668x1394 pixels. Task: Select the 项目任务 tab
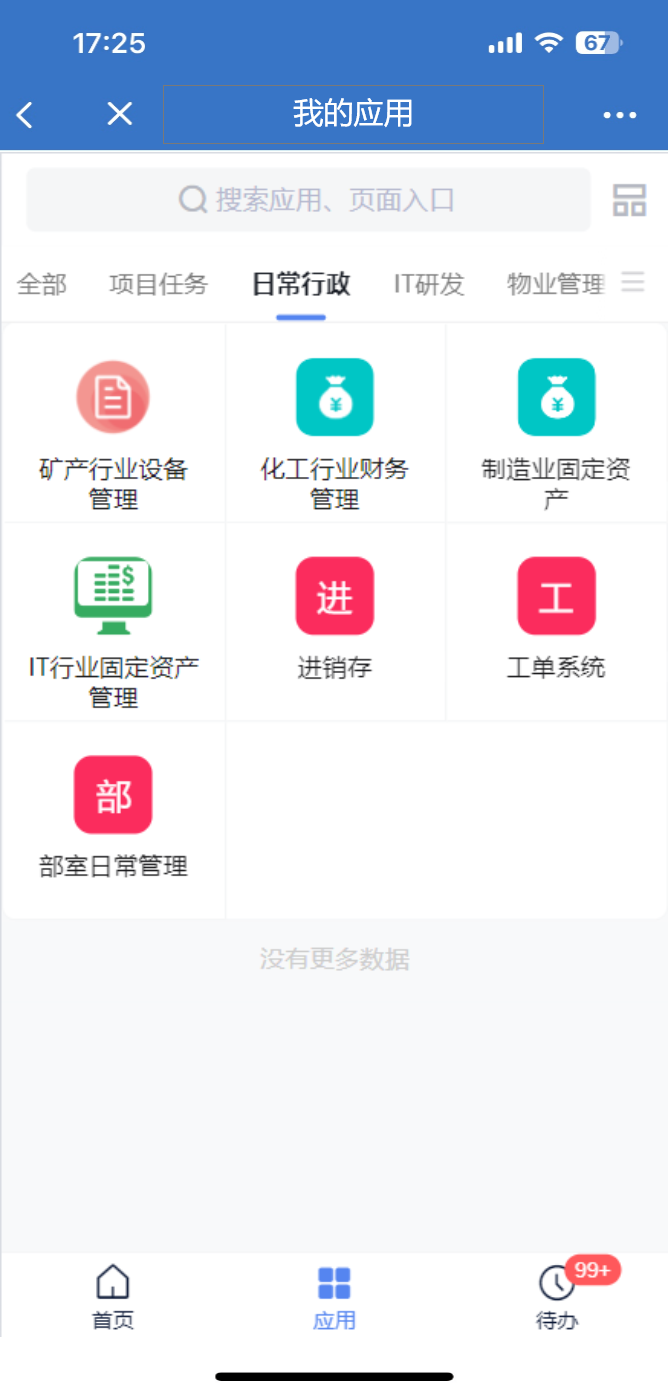coord(158,284)
